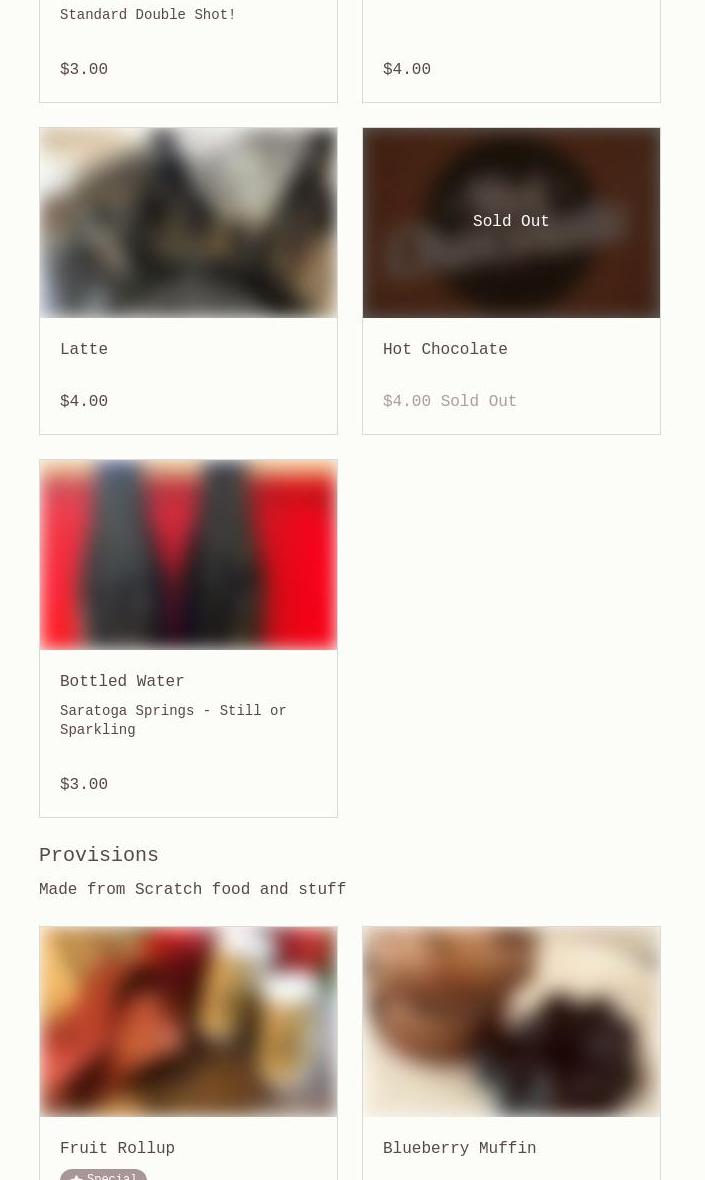Image resolution: width=705 pixels, height=1180 pixels.
Task: Select the Bottled Water card
Action: [188, 637]
